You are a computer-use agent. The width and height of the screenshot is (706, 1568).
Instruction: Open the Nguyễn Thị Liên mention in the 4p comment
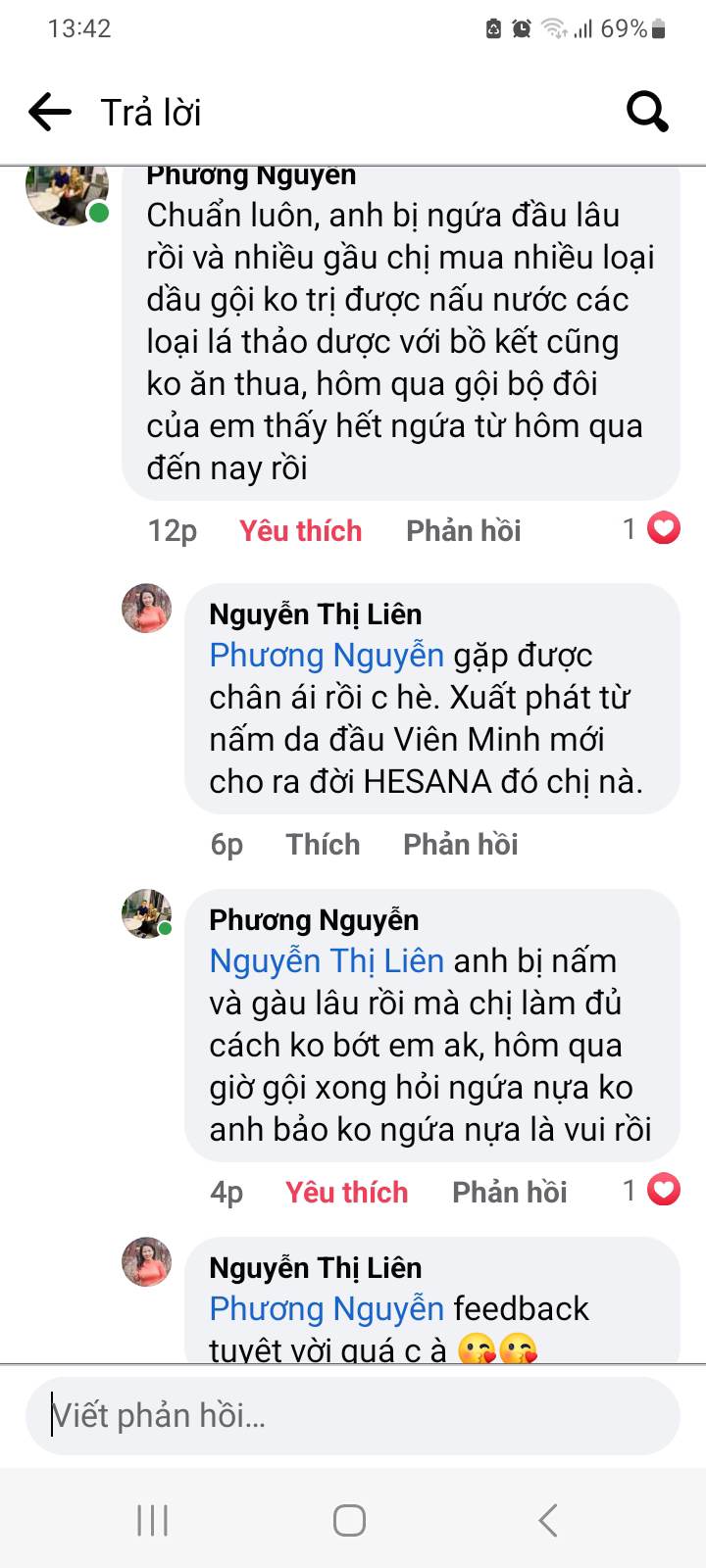point(327,961)
